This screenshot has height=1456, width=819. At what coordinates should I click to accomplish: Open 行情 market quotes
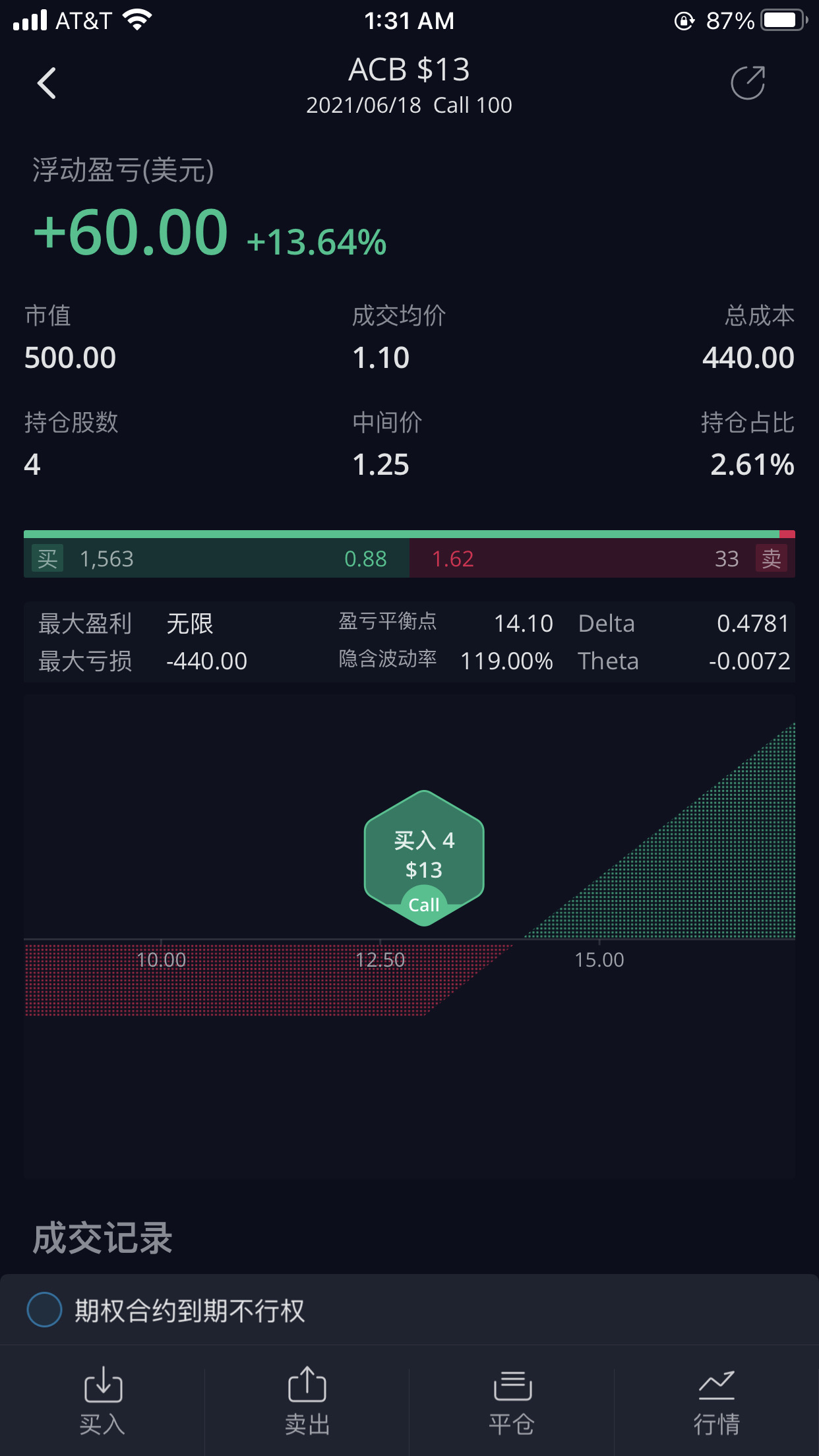[x=717, y=1401]
